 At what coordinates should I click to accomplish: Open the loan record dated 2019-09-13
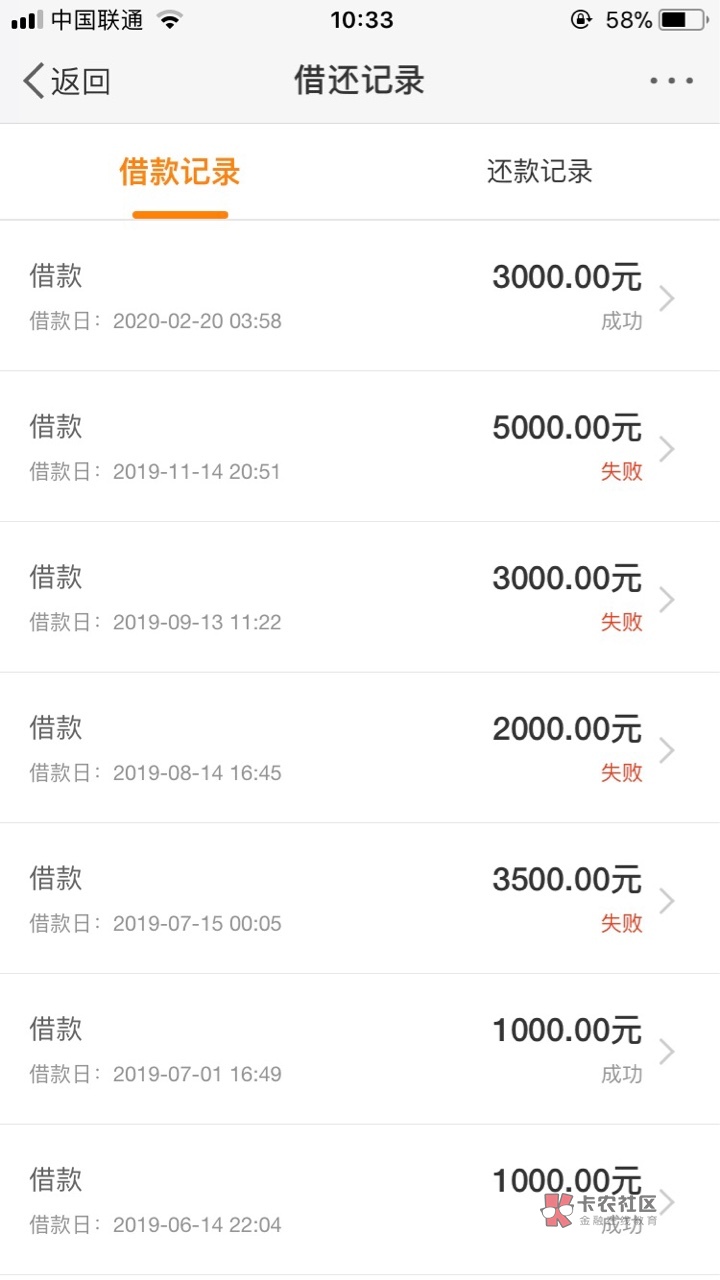tap(360, 598)
